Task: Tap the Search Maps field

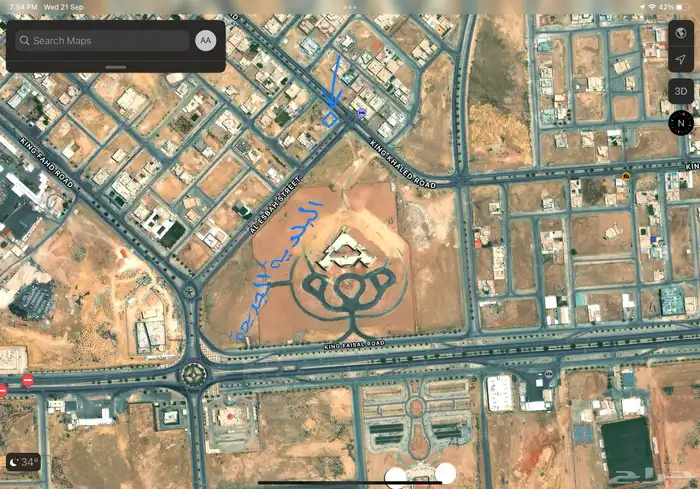Action: (100, 40)
